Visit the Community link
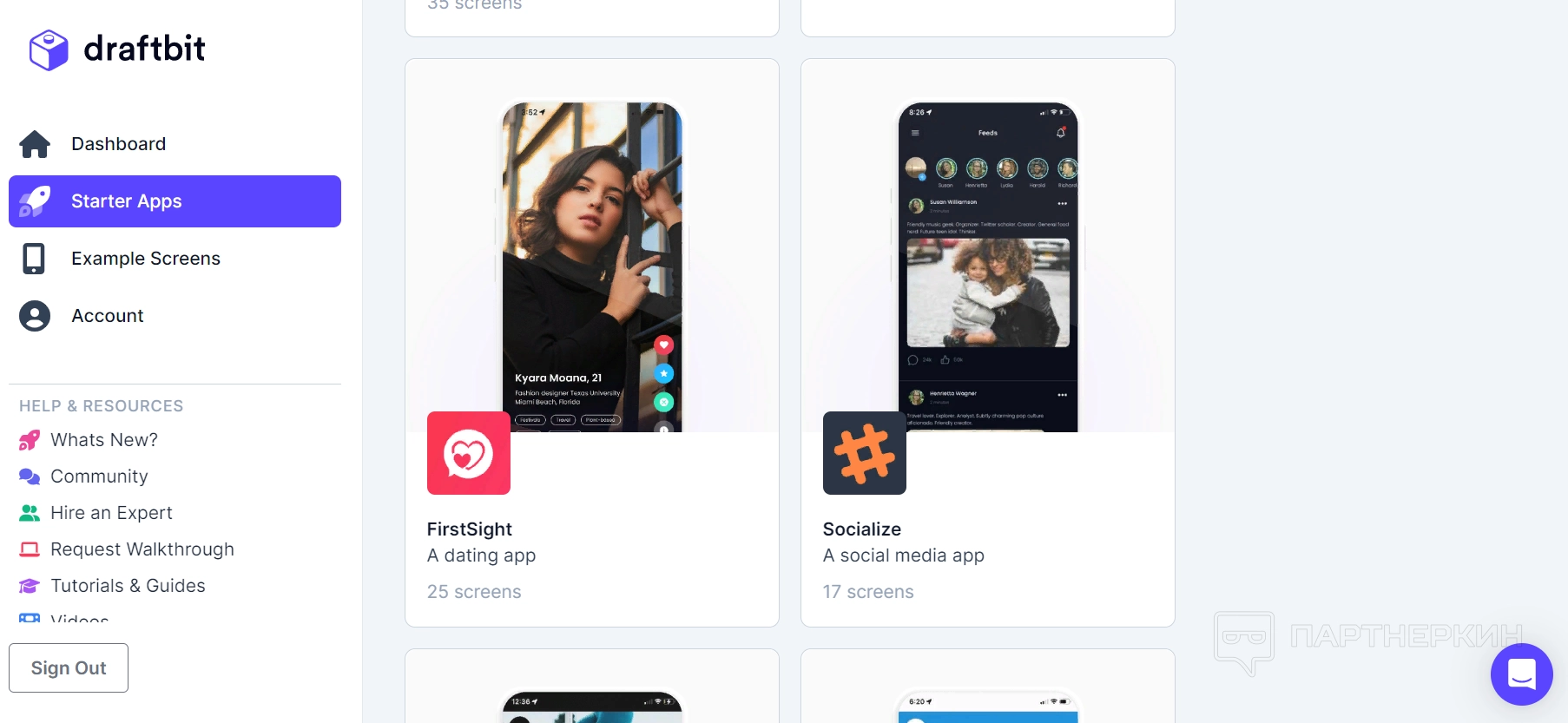This screenshot has width=1568, height=723. 99,477
